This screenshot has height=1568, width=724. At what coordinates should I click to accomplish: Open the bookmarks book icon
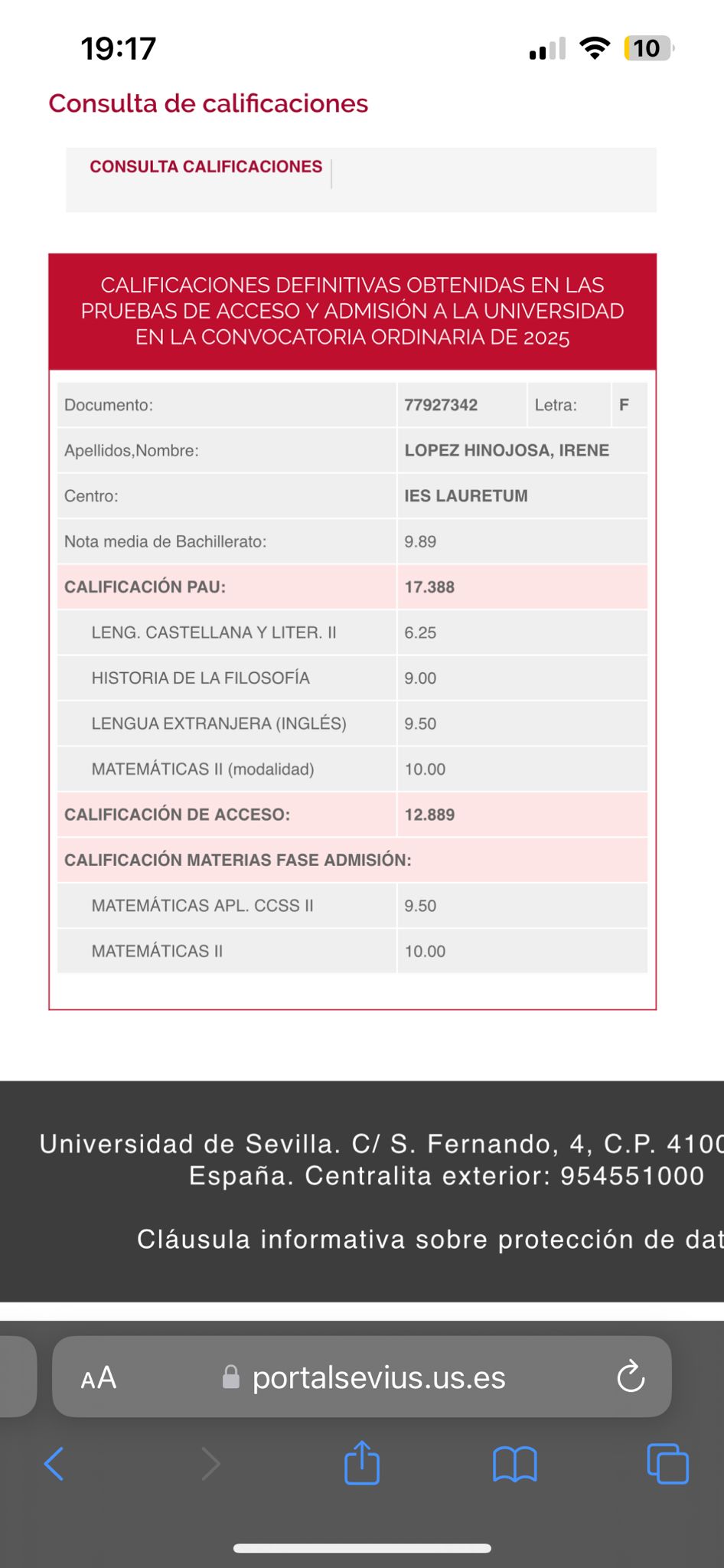[515, 1464]
